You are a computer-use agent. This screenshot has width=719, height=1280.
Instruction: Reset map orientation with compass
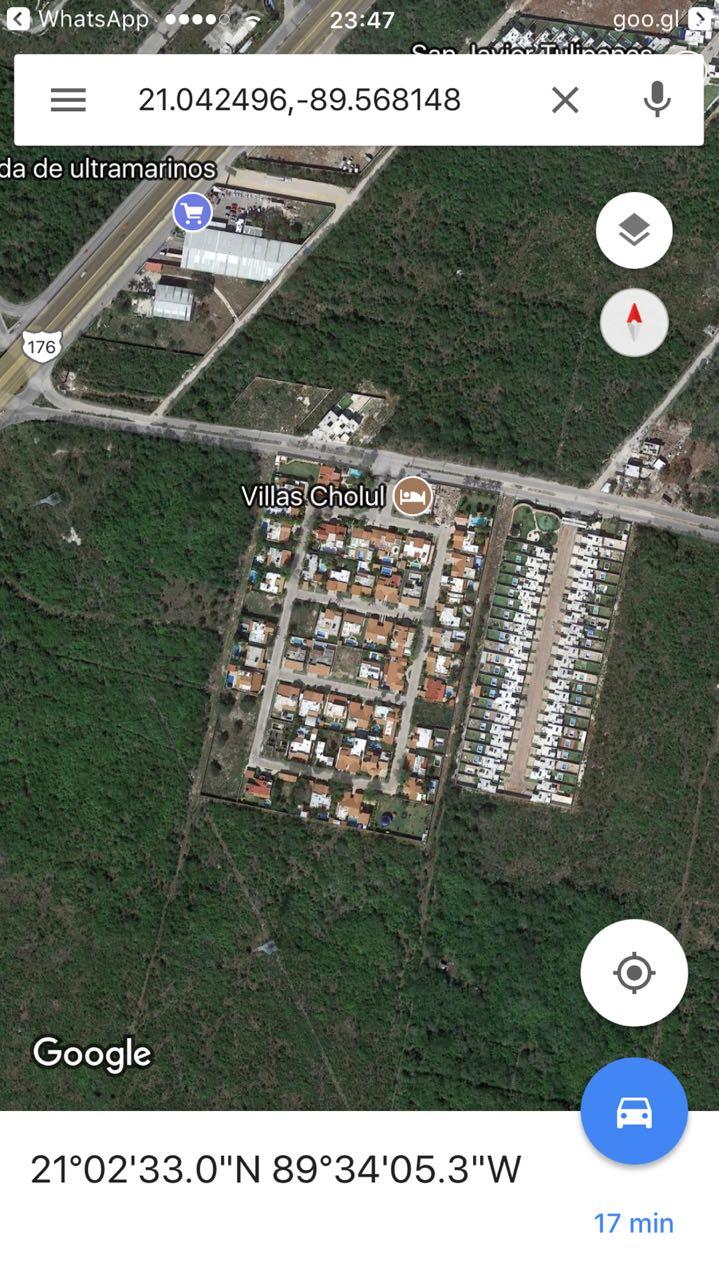(x=634, y=322)
